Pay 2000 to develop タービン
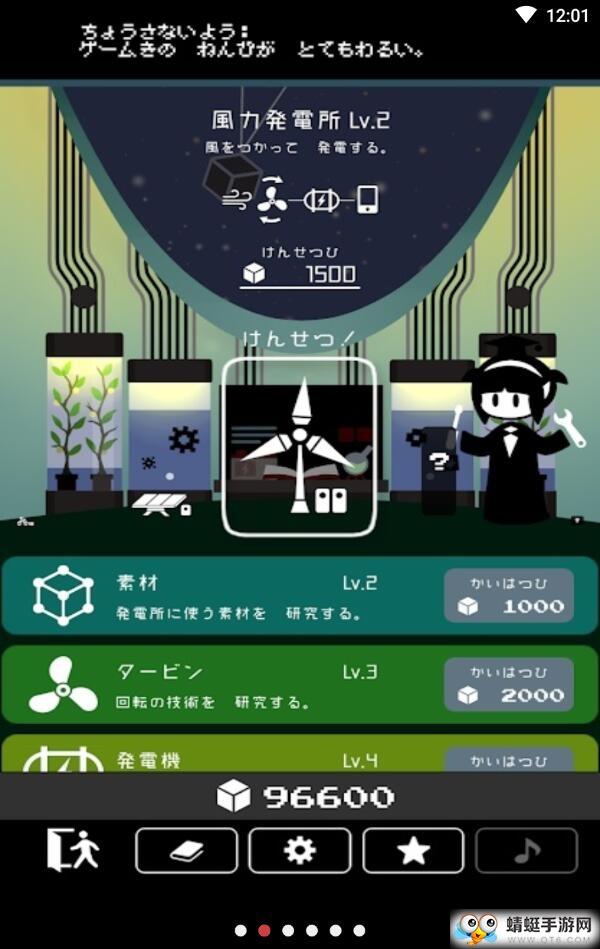Screen dimensions: 600x949 (509, 685)
